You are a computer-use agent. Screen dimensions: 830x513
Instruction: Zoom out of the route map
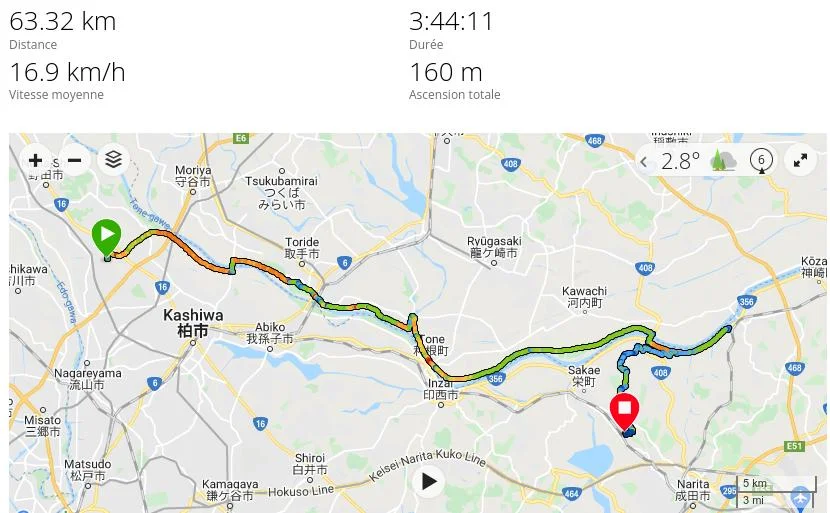pos(74,160)
